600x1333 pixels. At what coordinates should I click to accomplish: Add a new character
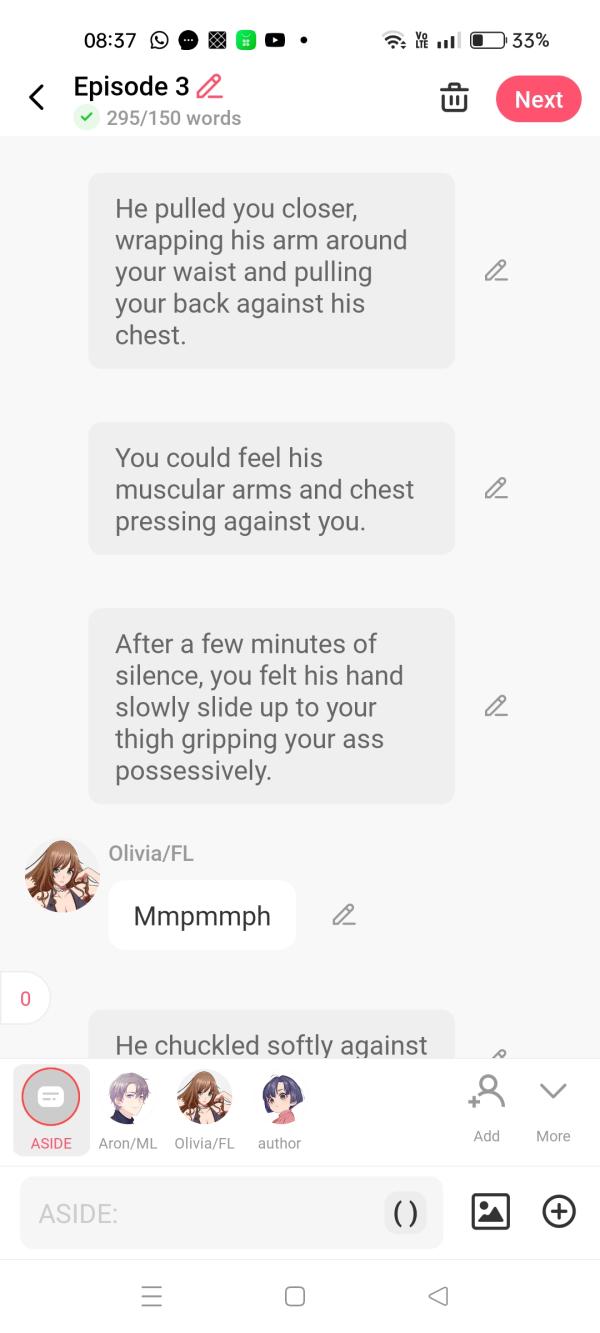tap(487, 1108)
